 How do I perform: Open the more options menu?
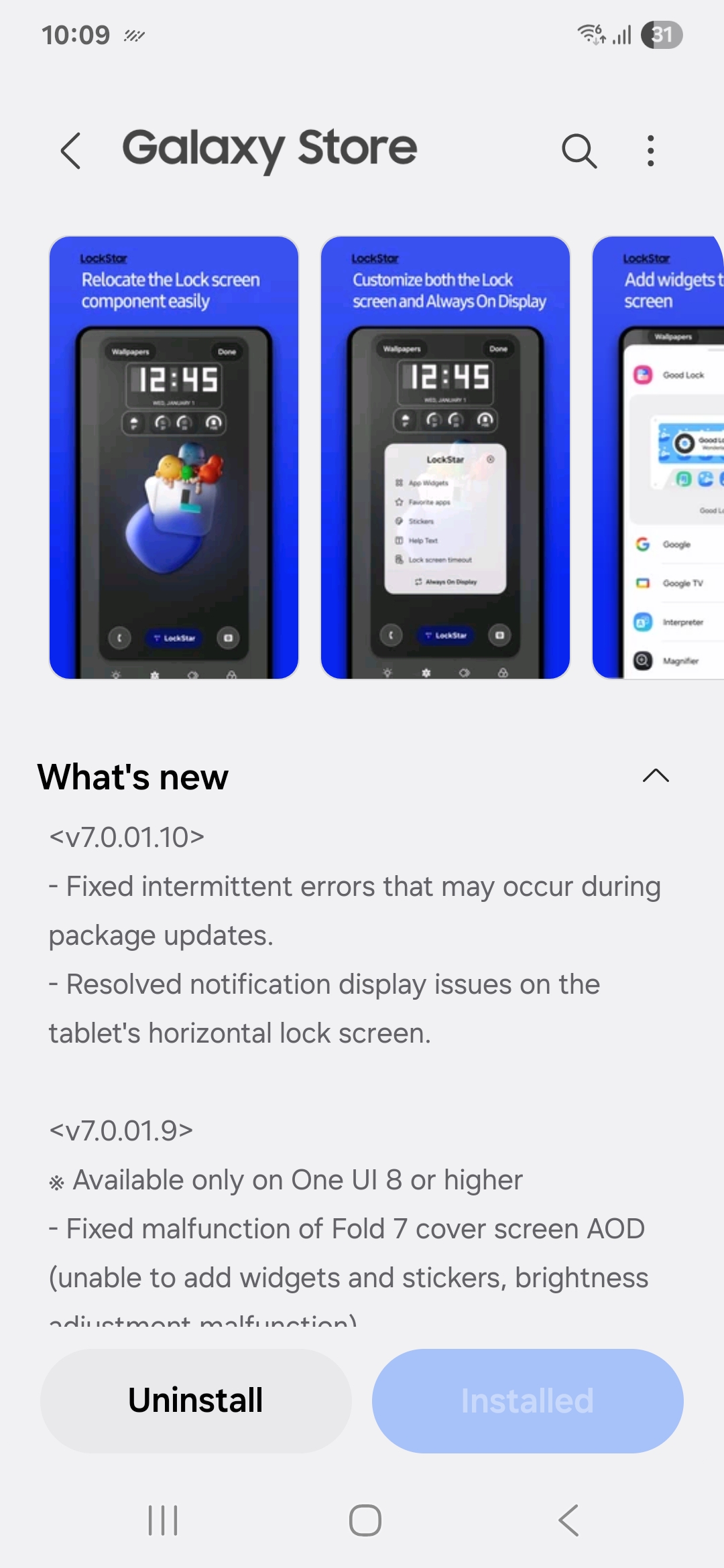[x=650, y=150]
